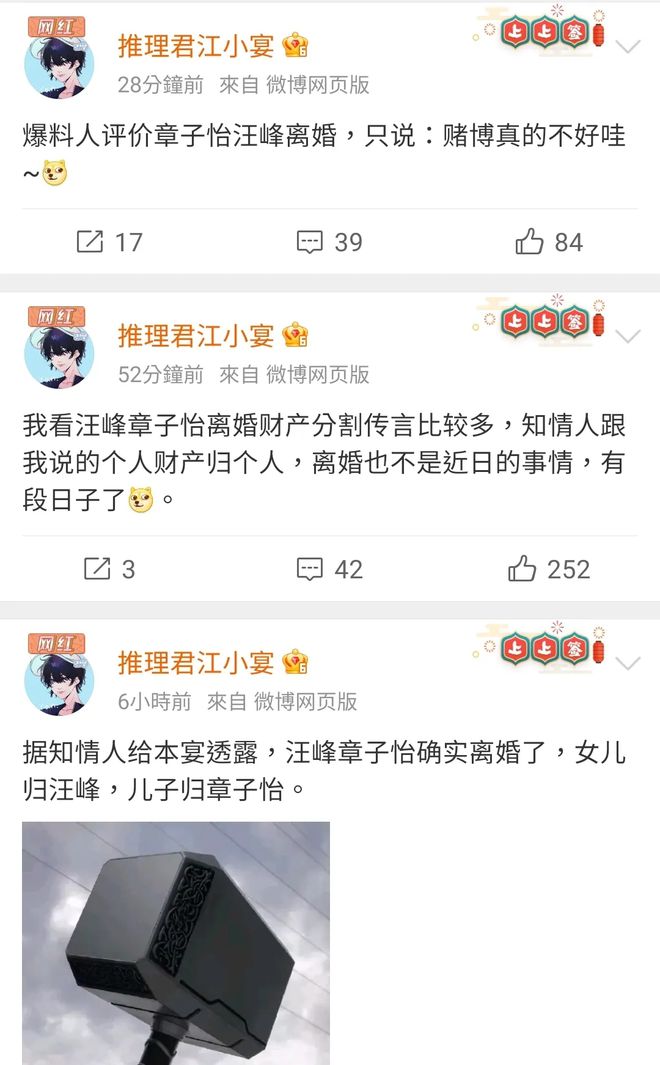660x1065 pixels.
Task: Open the hammer image in the 6小時前 post
Action: coord(176,942)
